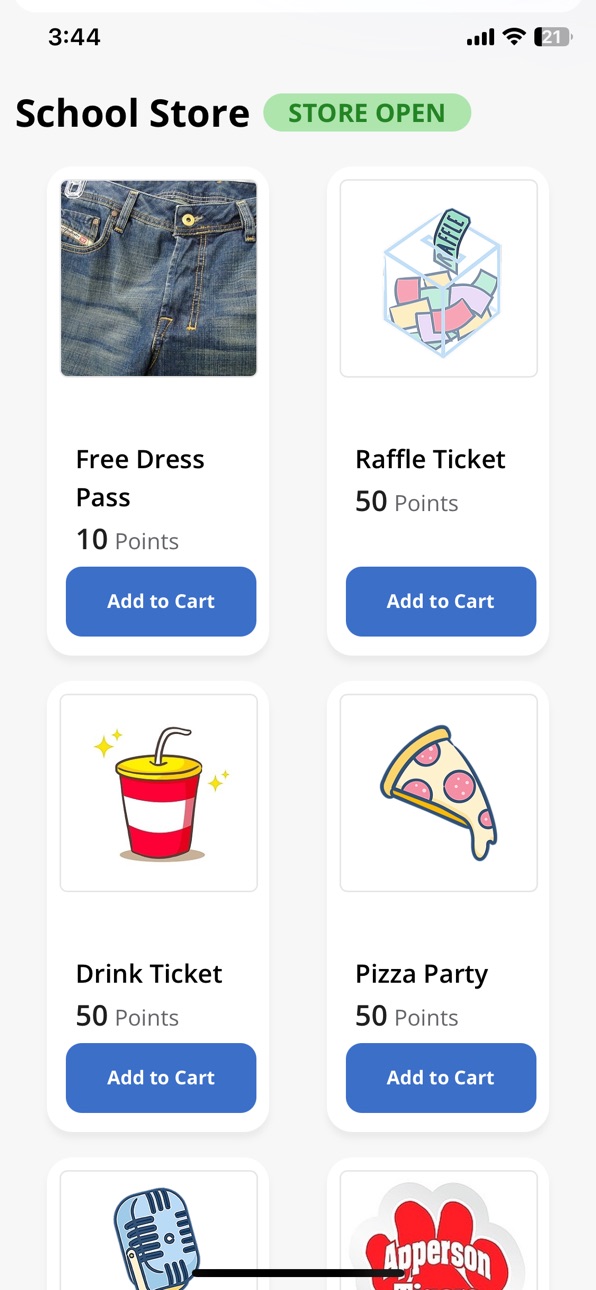View the Pizza Party slice image

439,793
